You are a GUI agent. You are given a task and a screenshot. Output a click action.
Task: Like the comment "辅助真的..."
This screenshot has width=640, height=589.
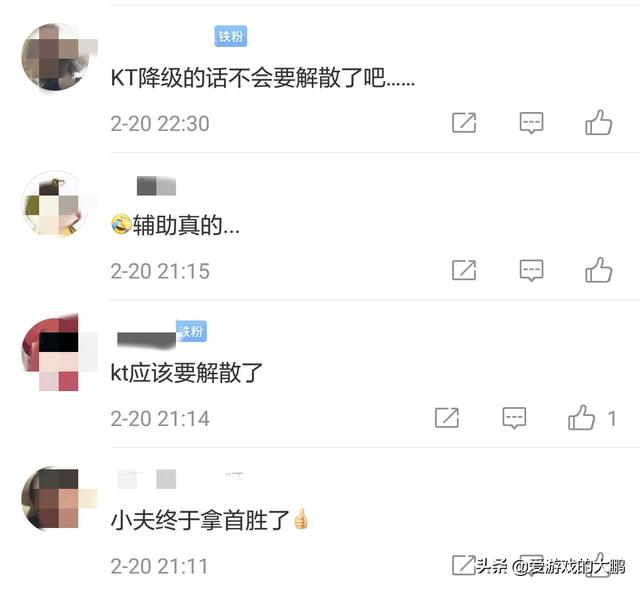point(598,270)
